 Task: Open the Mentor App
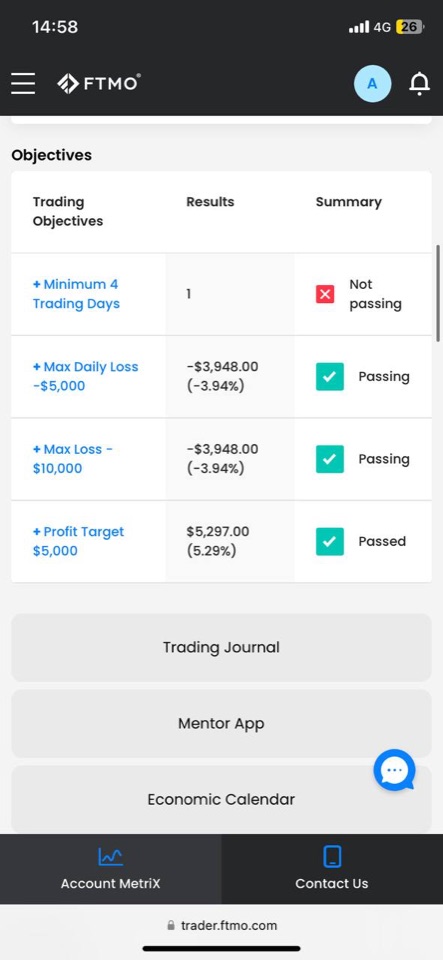tap(222, 724)
